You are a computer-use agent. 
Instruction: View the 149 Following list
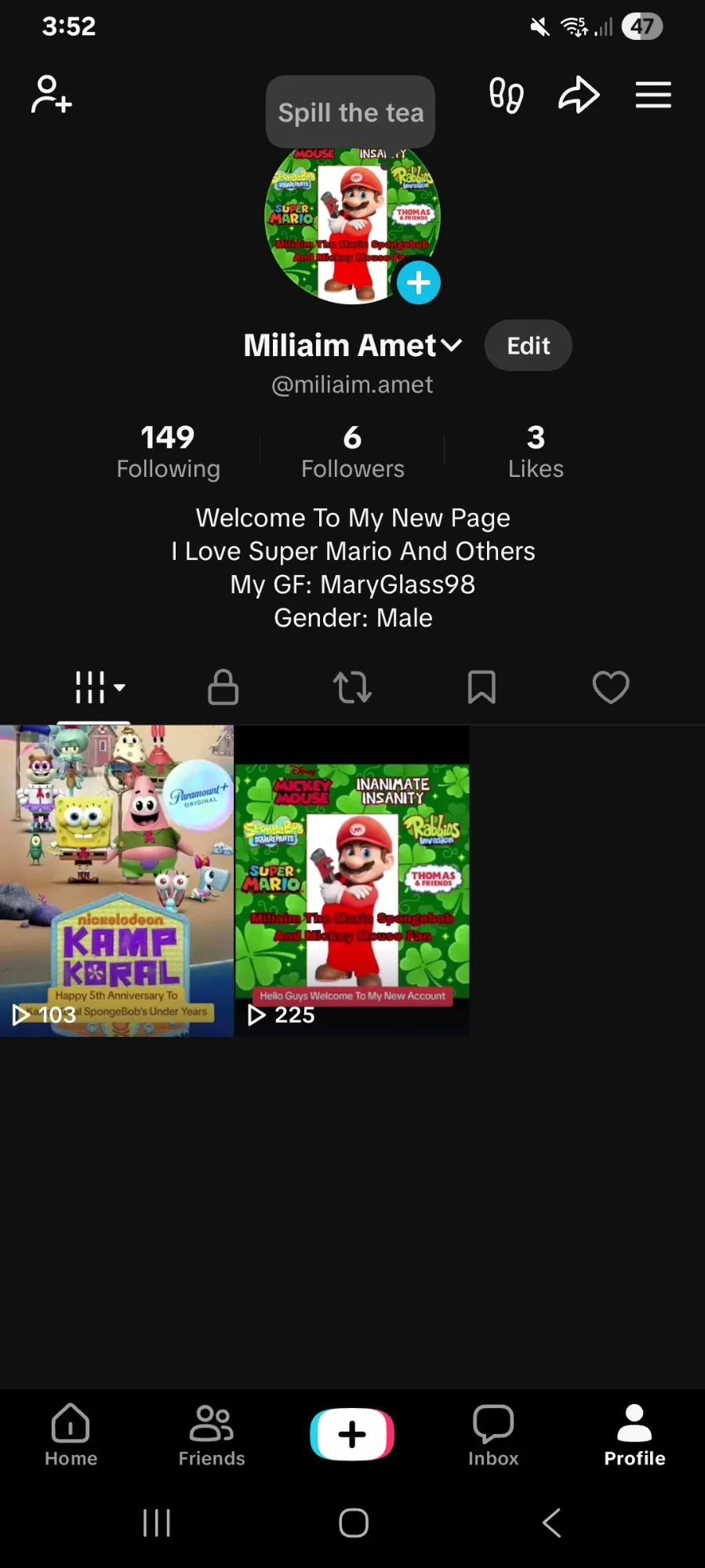tap(168, 451)
